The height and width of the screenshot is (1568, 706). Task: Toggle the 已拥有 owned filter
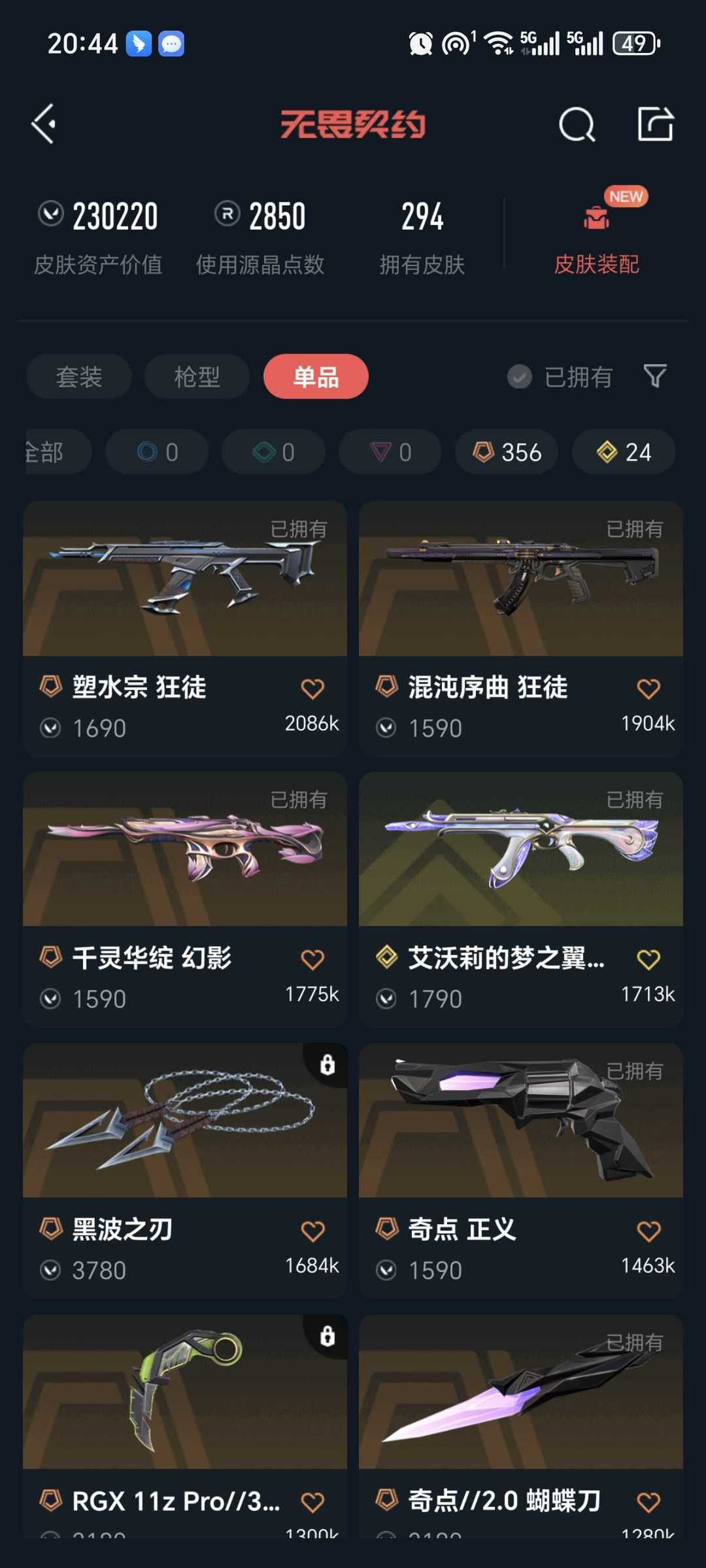(560, 377)
